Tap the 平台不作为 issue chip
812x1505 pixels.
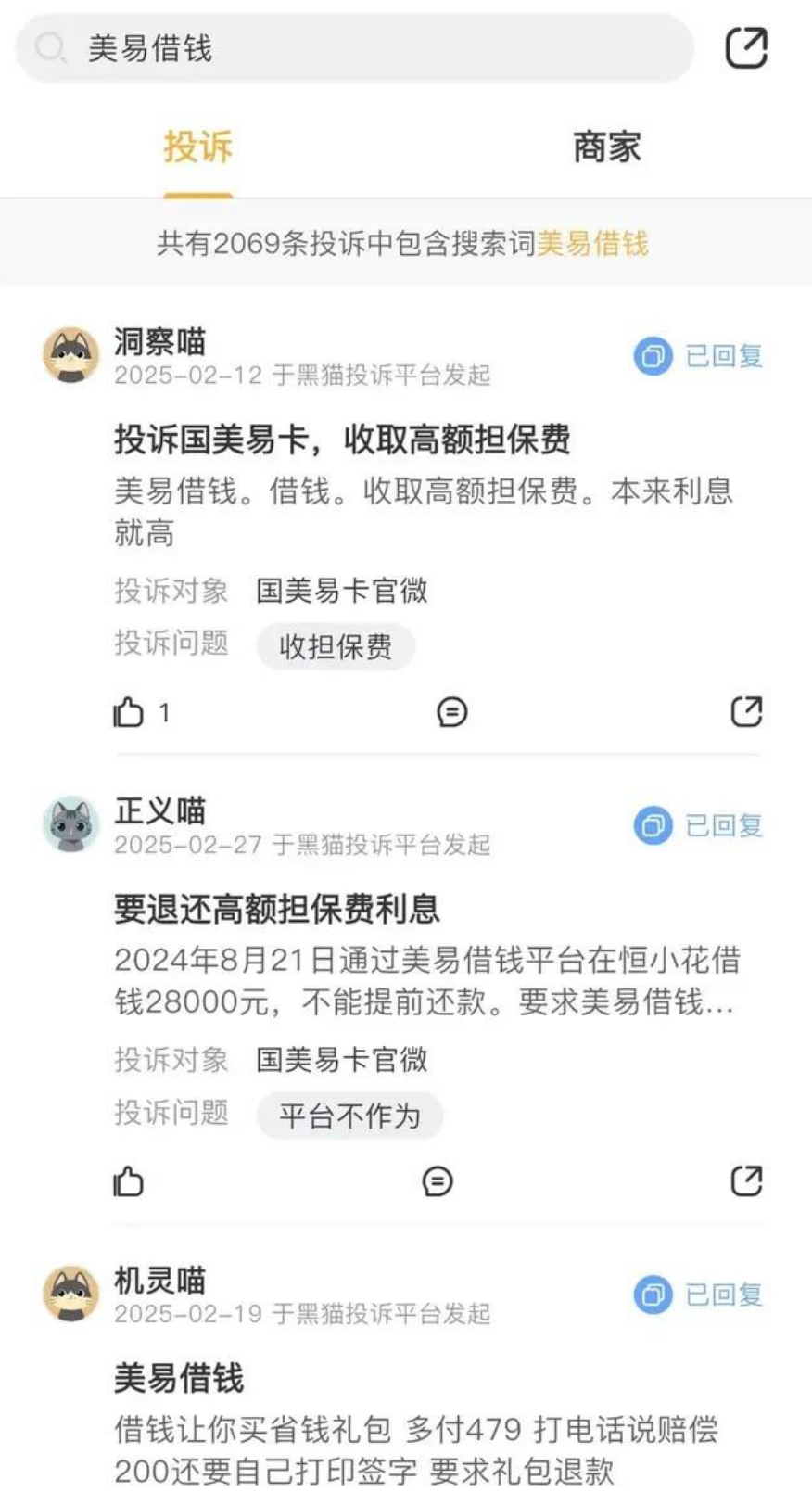coord(349,1116)
